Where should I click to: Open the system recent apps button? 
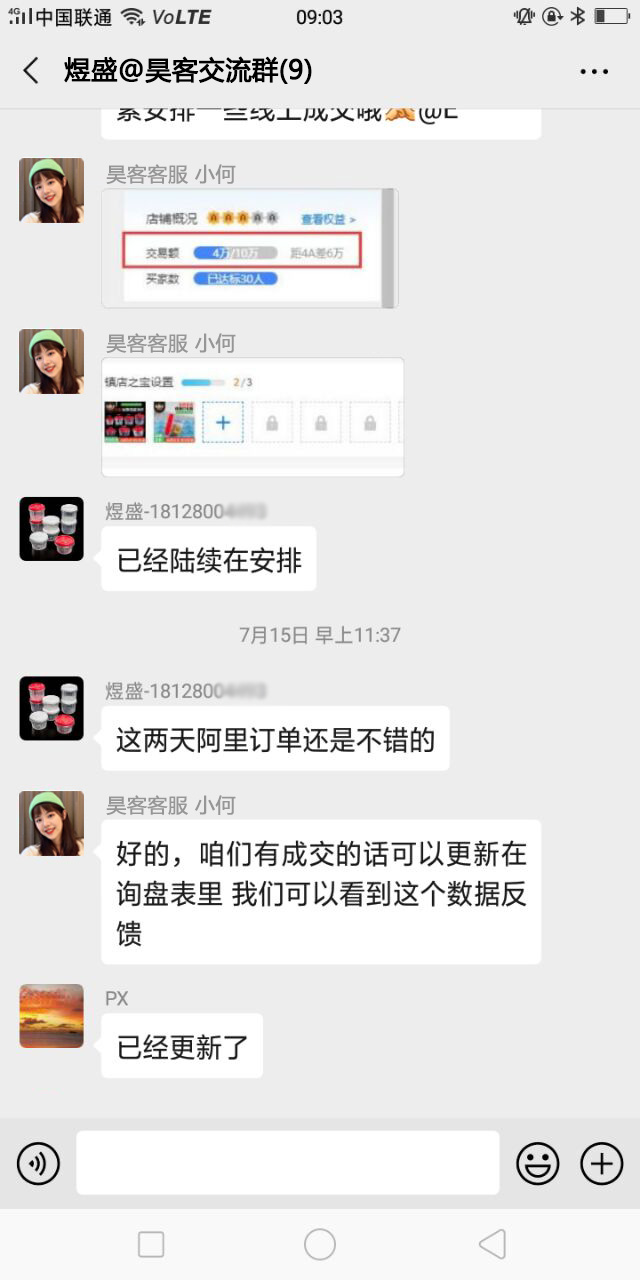point(151,1244)
